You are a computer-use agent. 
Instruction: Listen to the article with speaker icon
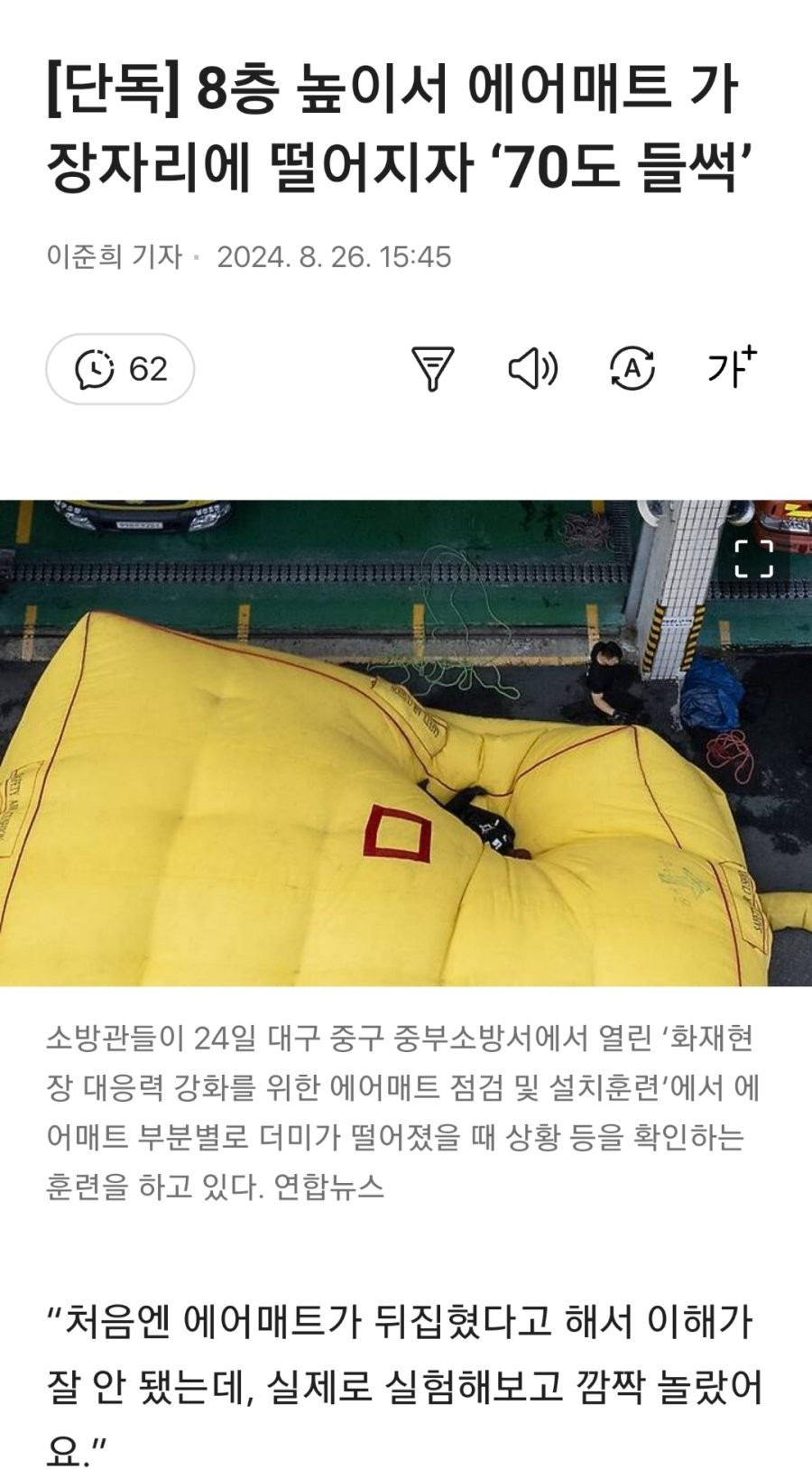tap(533, 368)
